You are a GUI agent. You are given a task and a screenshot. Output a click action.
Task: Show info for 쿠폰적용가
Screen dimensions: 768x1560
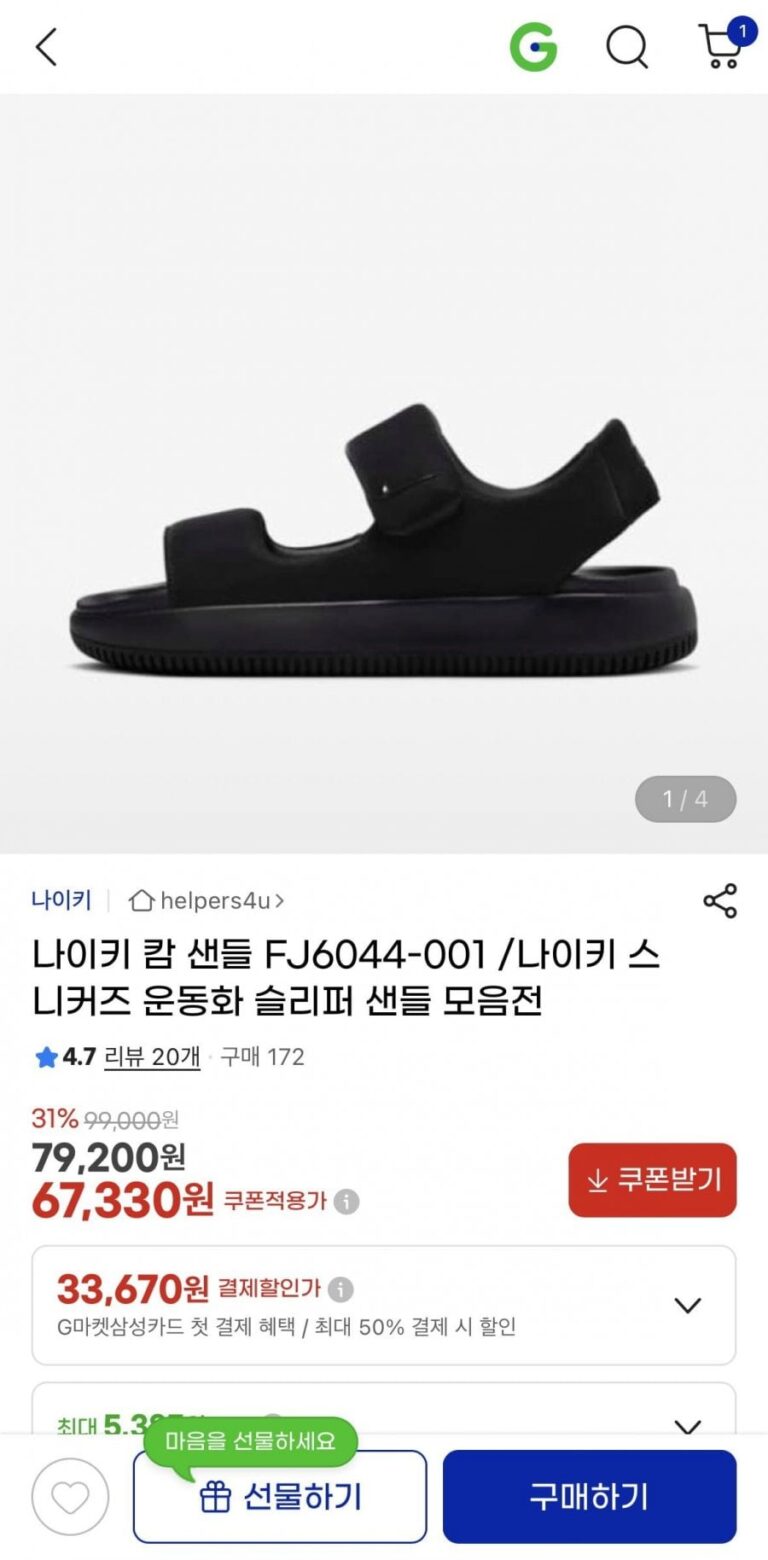pos(346,1202)
